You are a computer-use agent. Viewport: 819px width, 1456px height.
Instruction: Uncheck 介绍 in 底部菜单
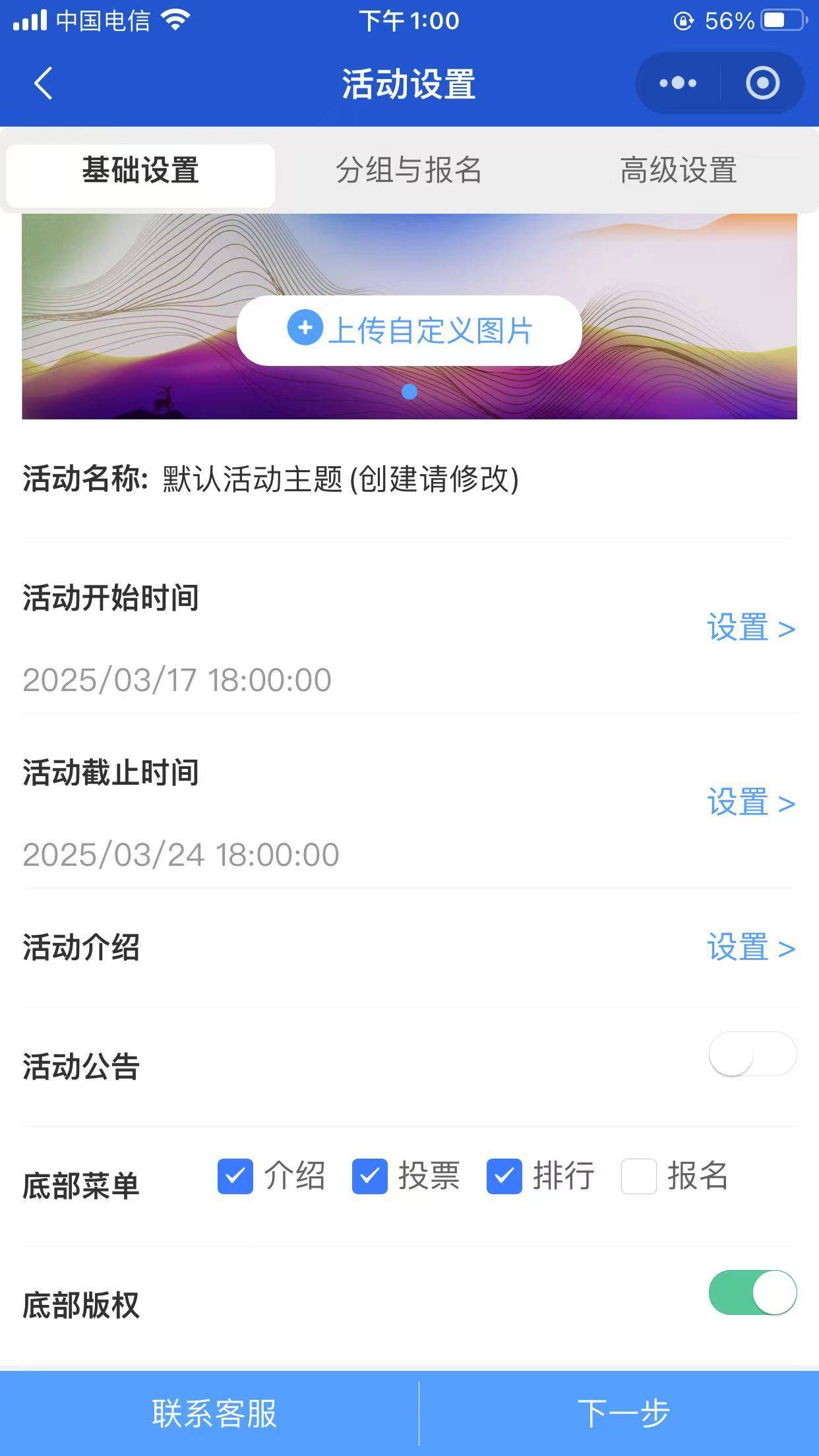(x=235, y=1176)
